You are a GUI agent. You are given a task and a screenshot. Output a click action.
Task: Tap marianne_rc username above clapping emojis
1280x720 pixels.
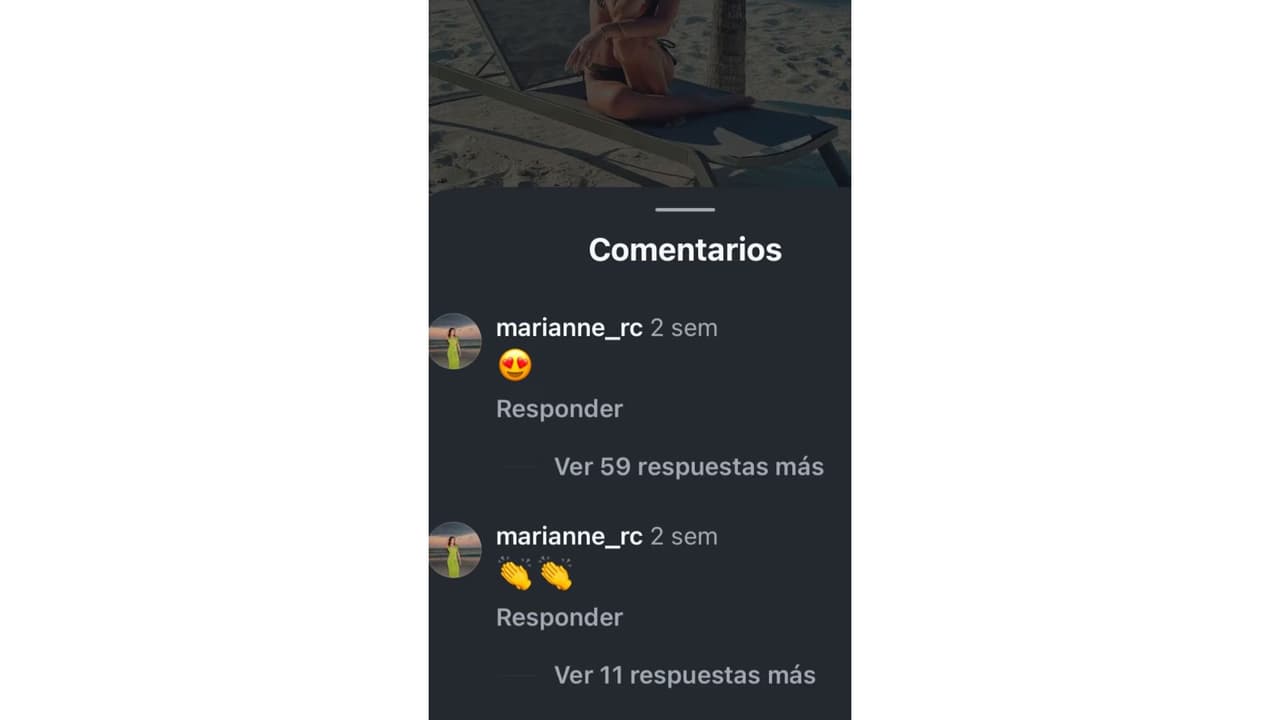click(x=569, y=536)
